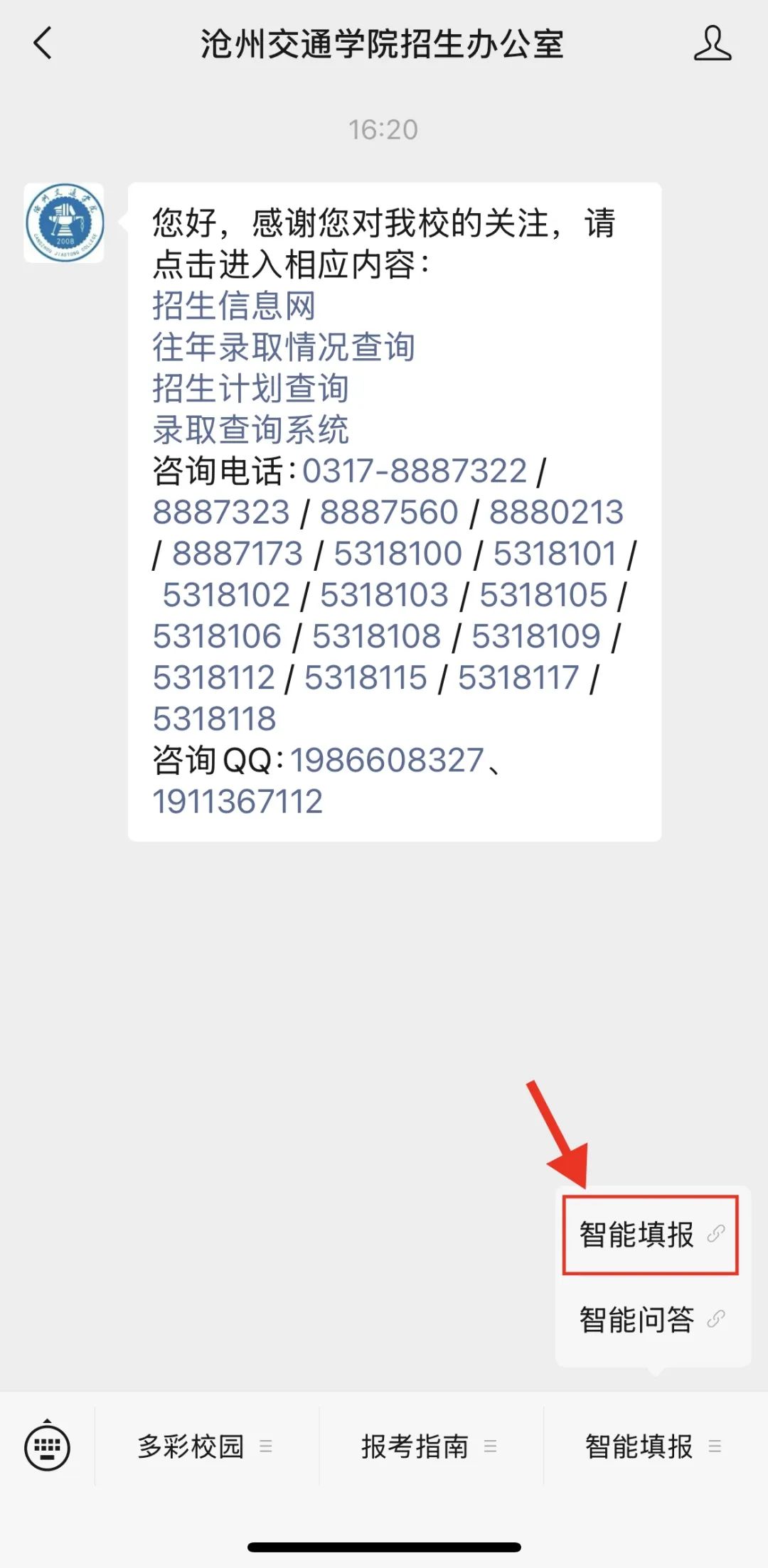Open the 招生信息网 link
The height and width of the screenshot is (1568, 768).
[x=233, y=306]
